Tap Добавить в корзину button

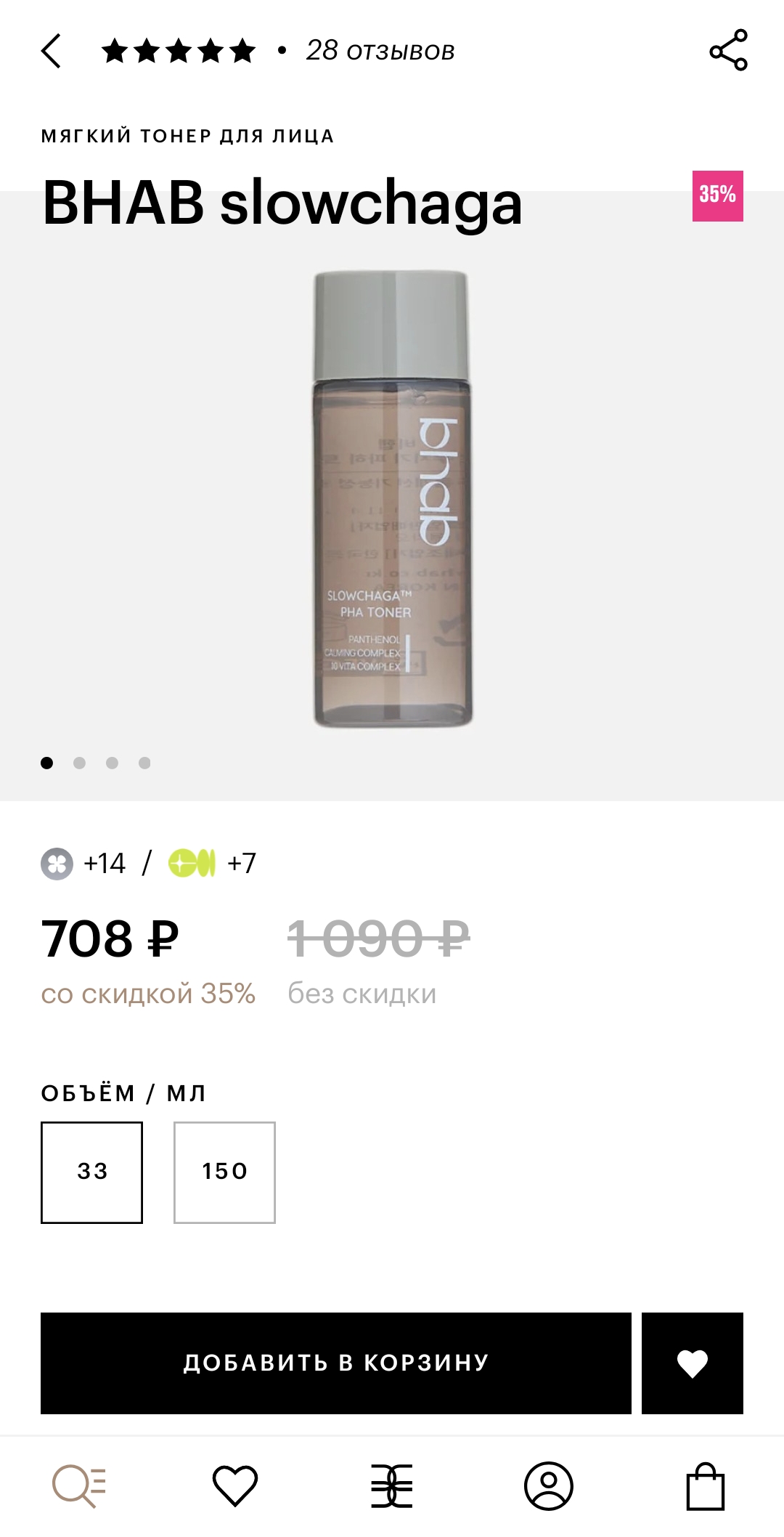[x=335, y=1363]
